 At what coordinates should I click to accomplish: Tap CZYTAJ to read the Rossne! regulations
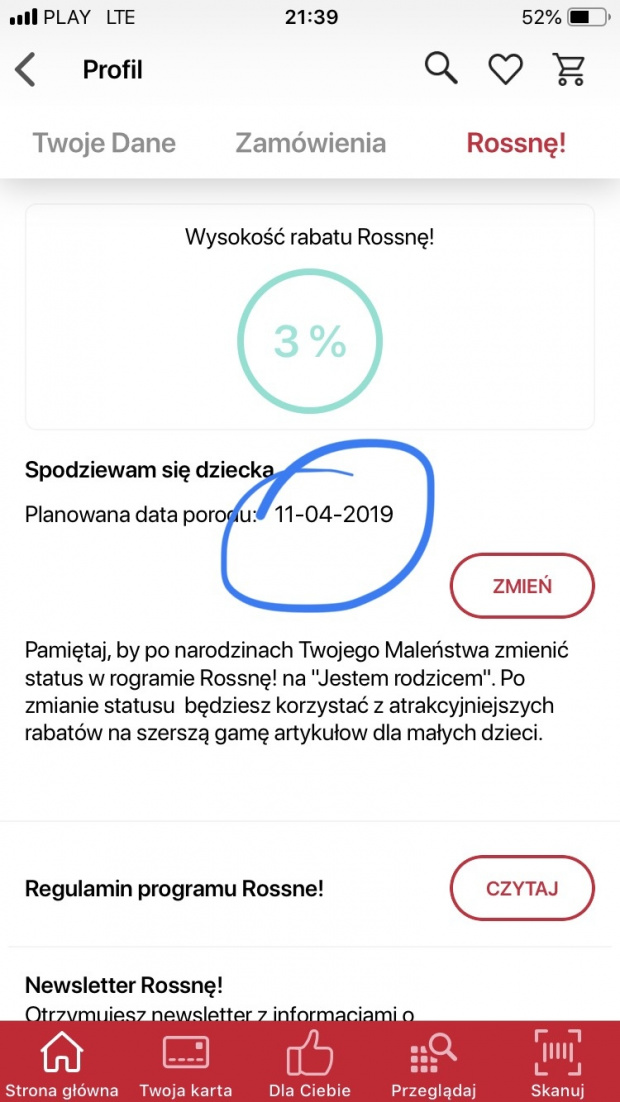(522, 888)
